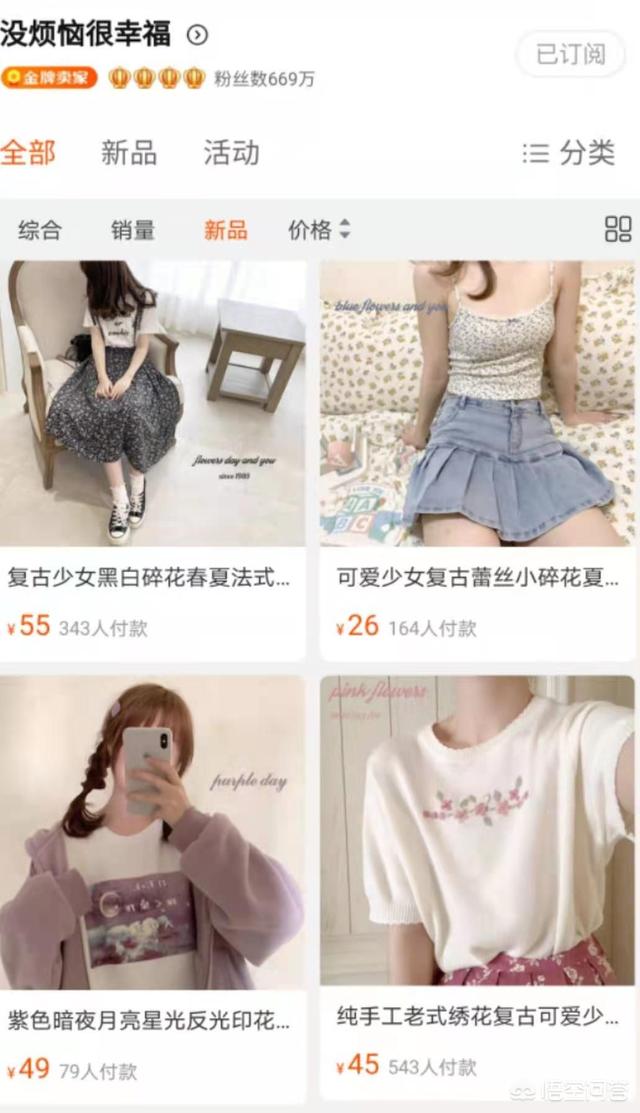Open the 活动 tab

(x=231, y=153)
